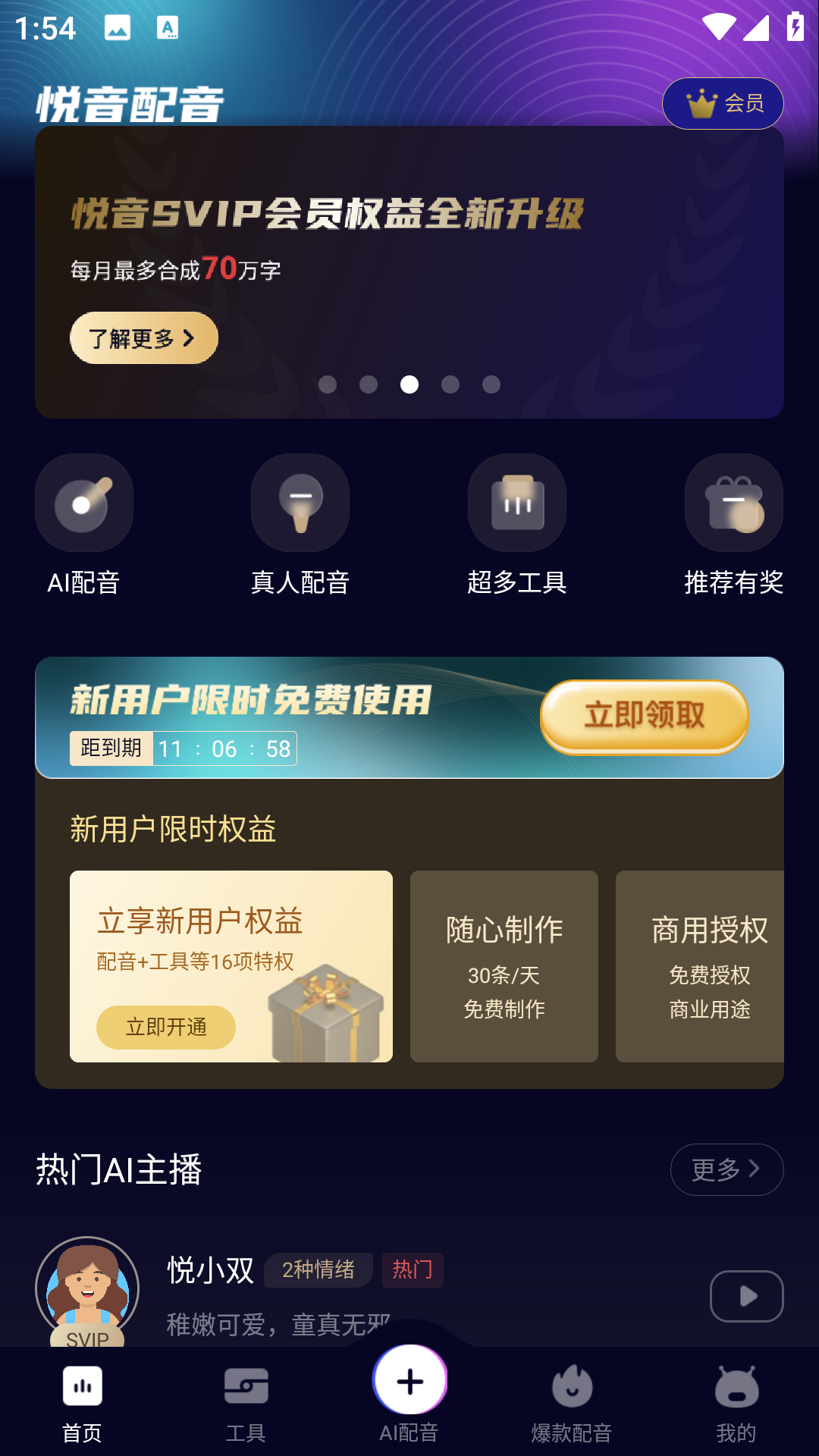Go to the 我的 tab

pyautogui.click(x=736, y=1401)
